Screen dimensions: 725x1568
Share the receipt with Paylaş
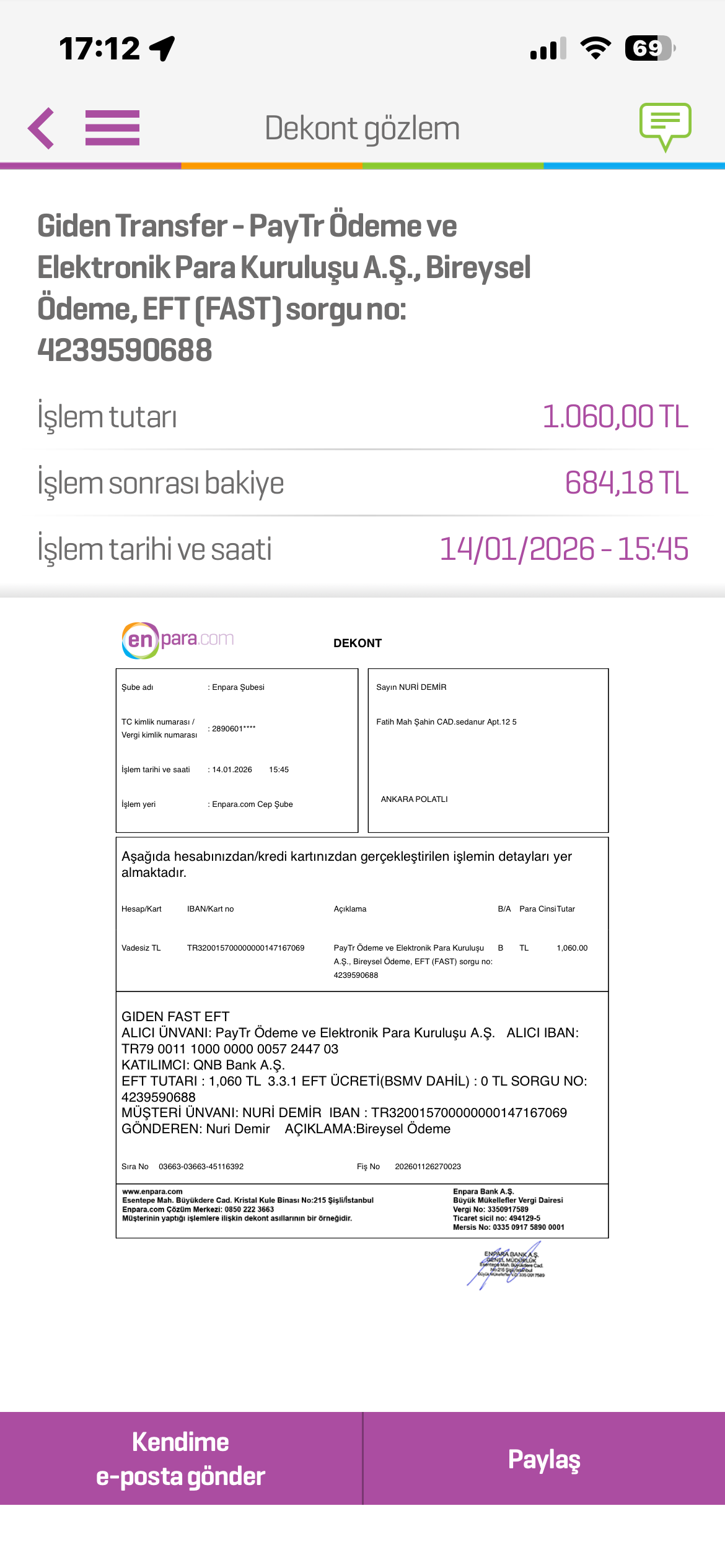point(544,1458)
